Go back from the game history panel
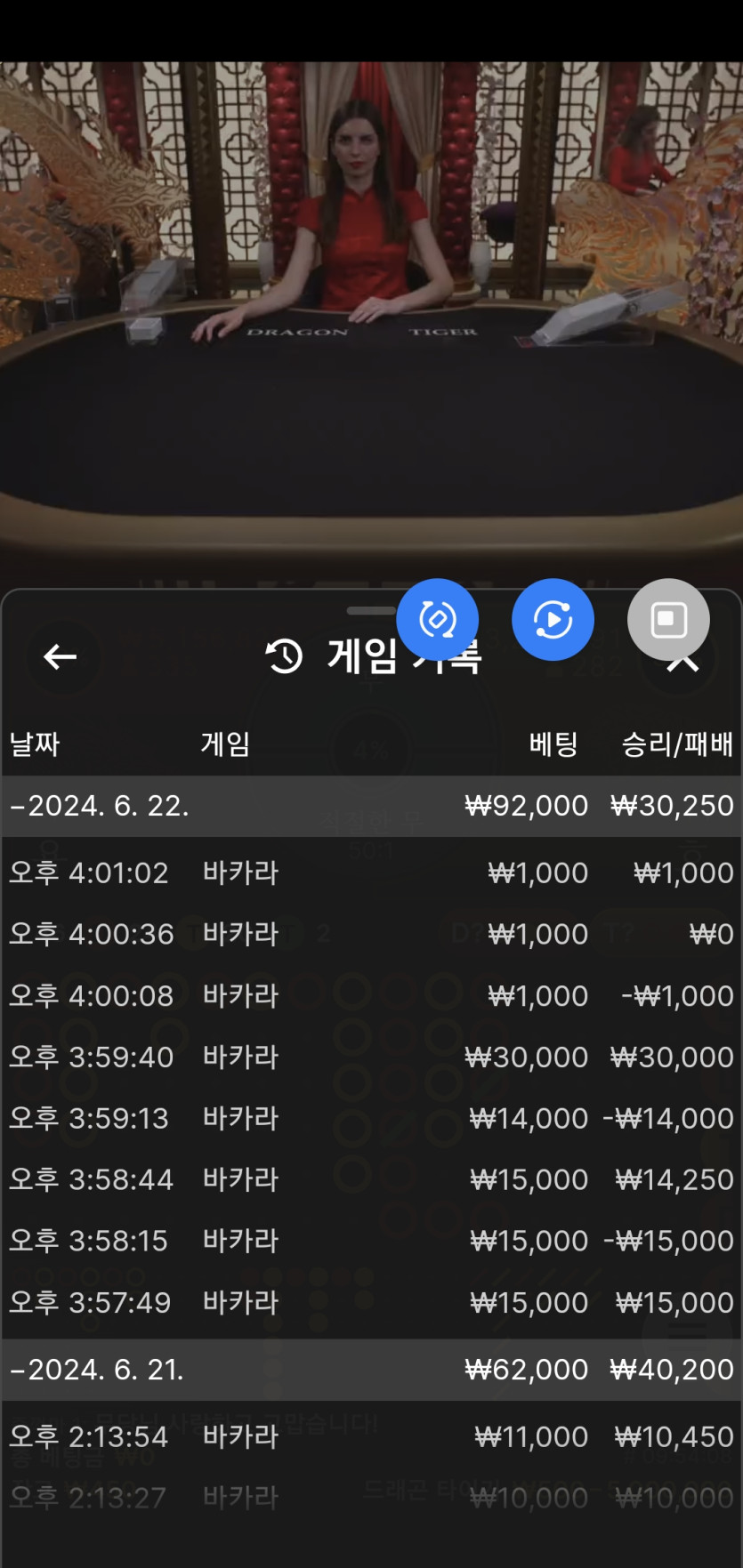The width and height of the screenshot is (743, 1568). 61,657
